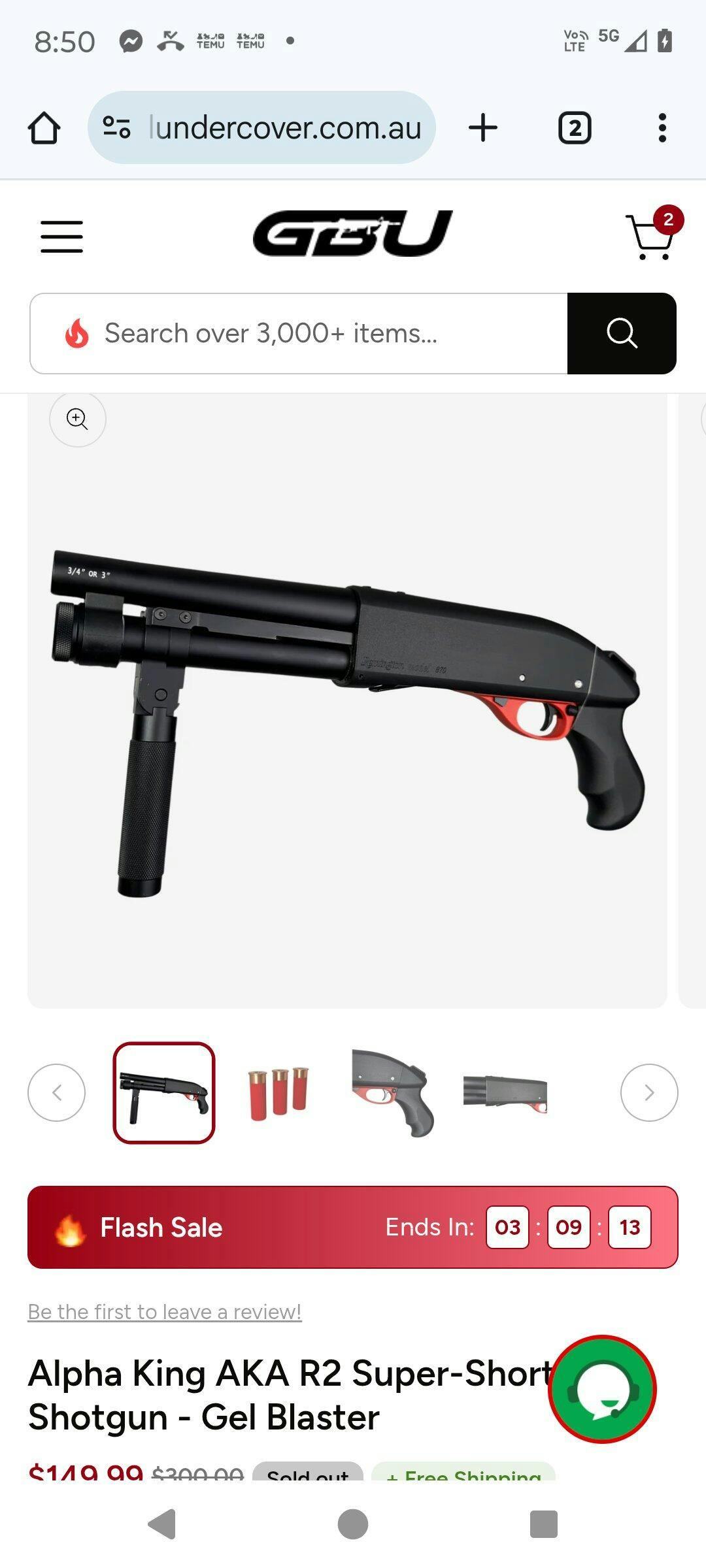Select the full shotgun thumbnail
The width and height of the screenshot is (706, 1568).
tap(164, 1092)
